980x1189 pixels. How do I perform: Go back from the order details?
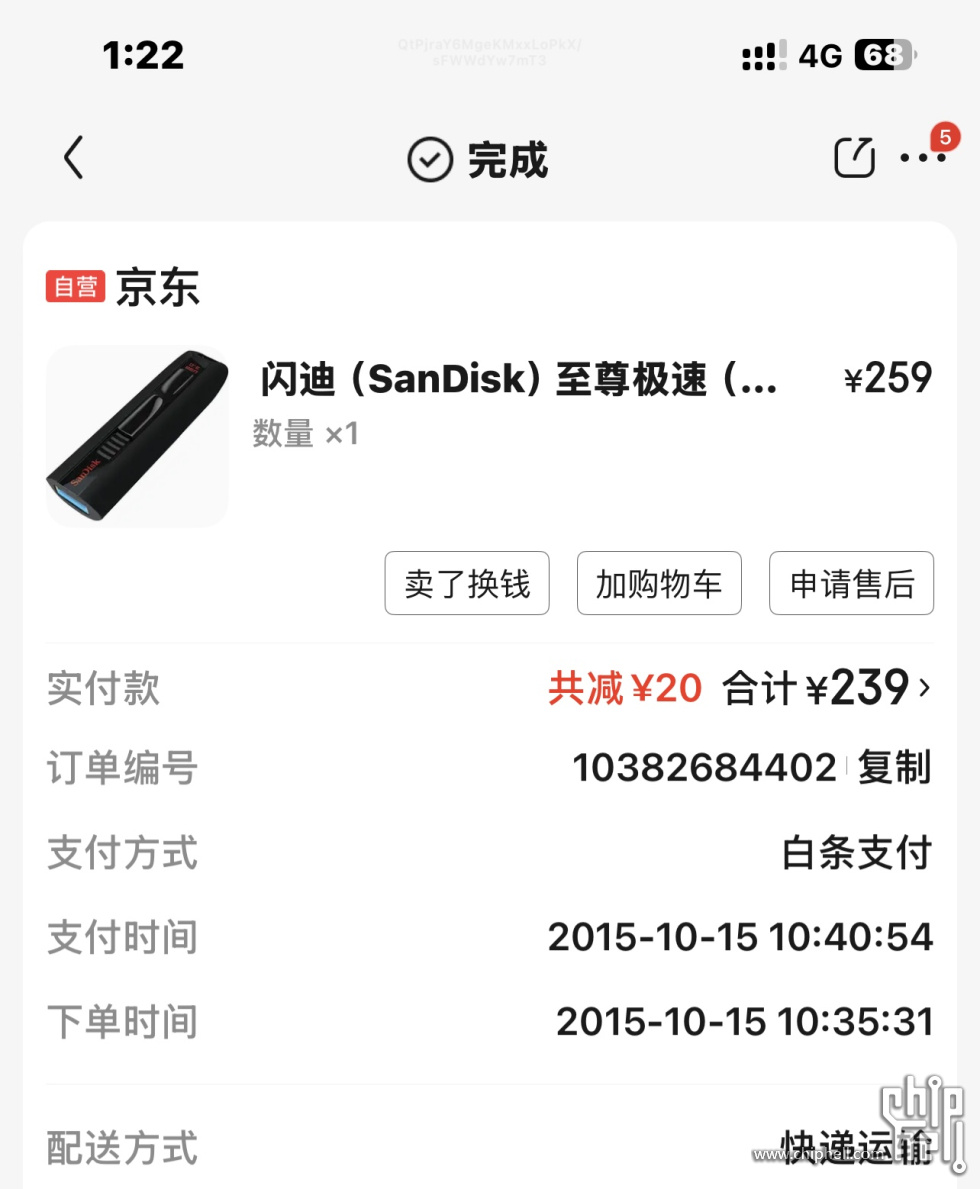pyautogui.click(x=74, y=159)
